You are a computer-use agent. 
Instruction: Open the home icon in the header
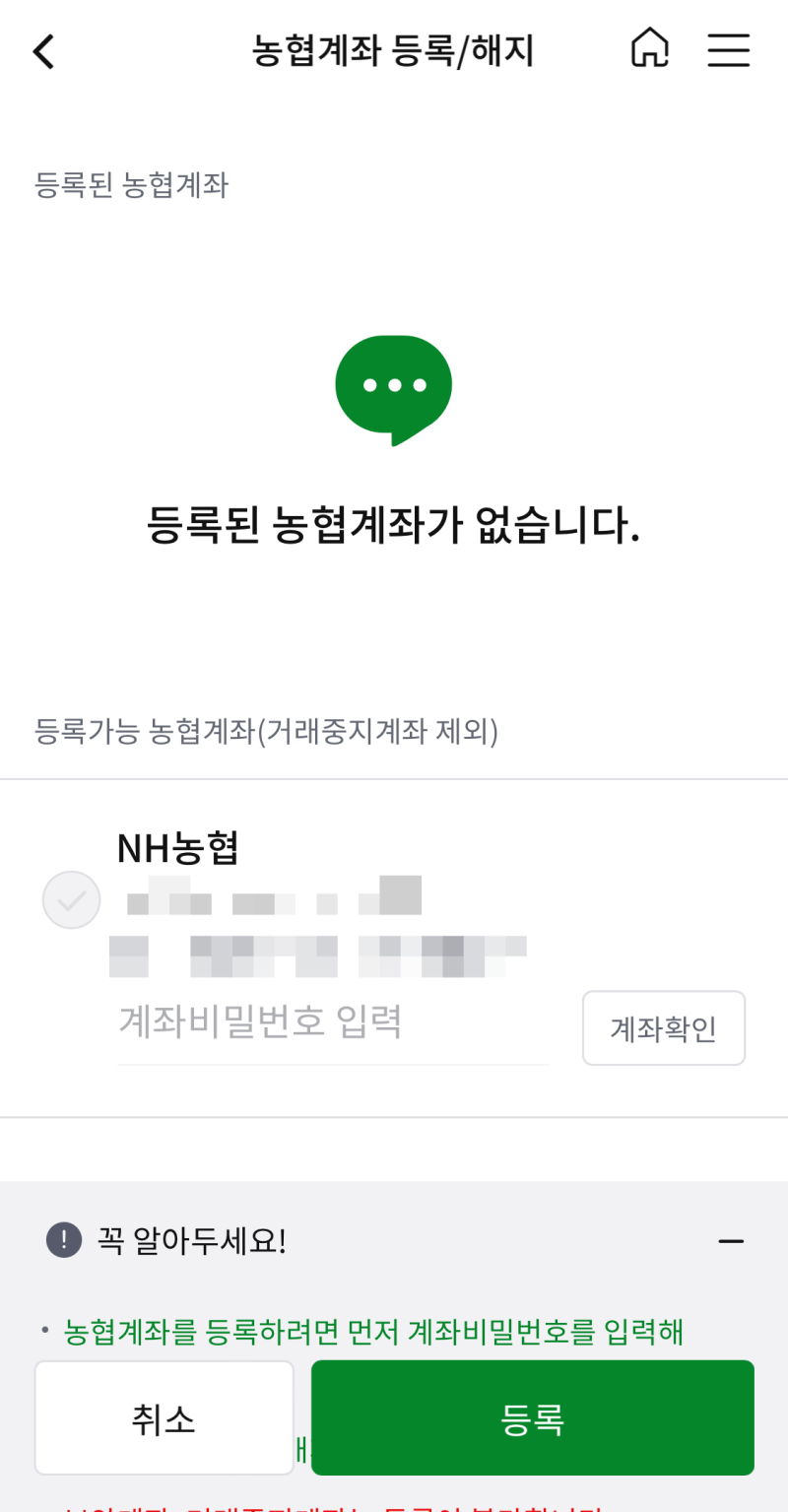pos(649,47)
